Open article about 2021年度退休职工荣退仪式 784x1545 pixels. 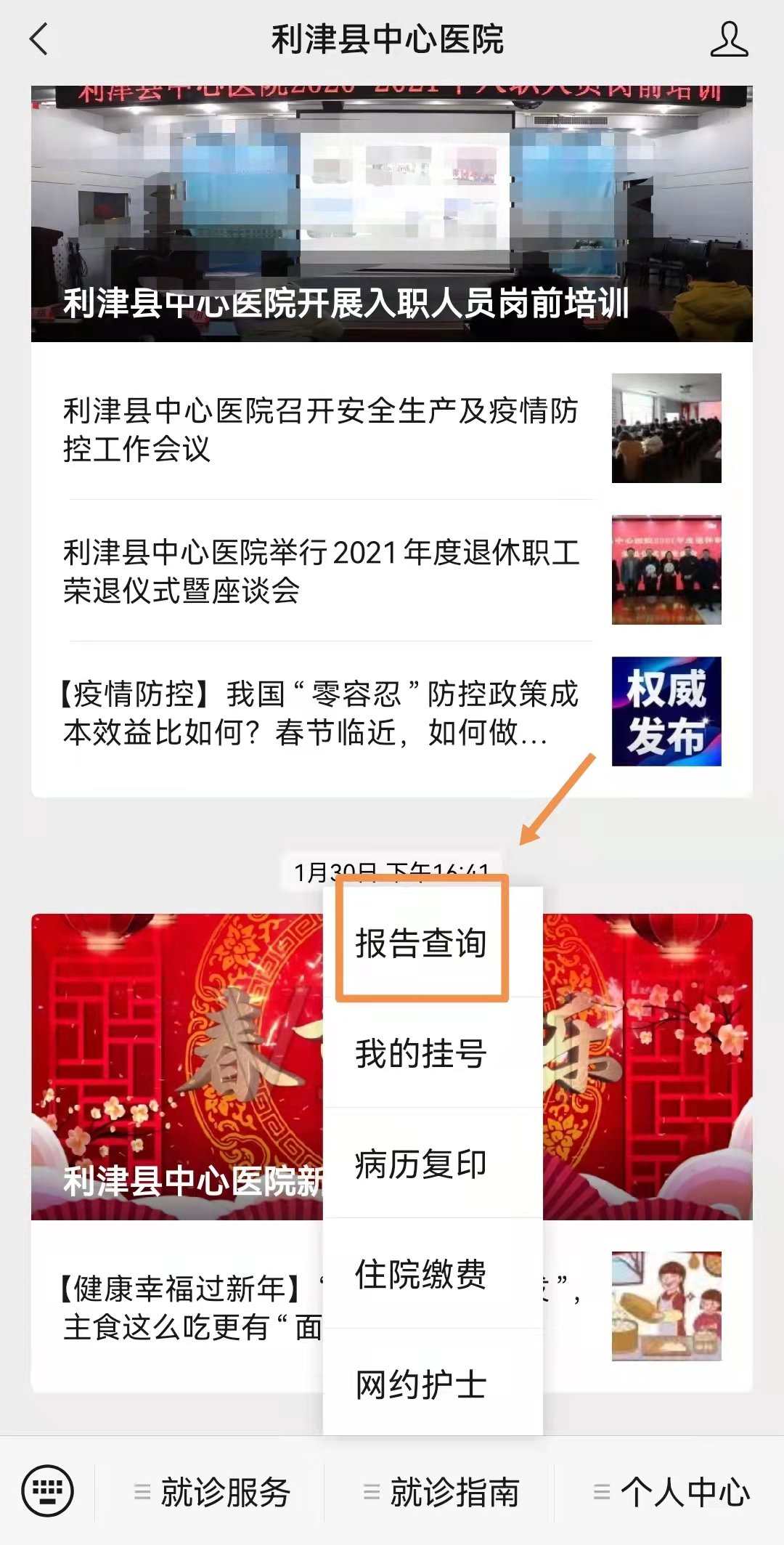319,571
